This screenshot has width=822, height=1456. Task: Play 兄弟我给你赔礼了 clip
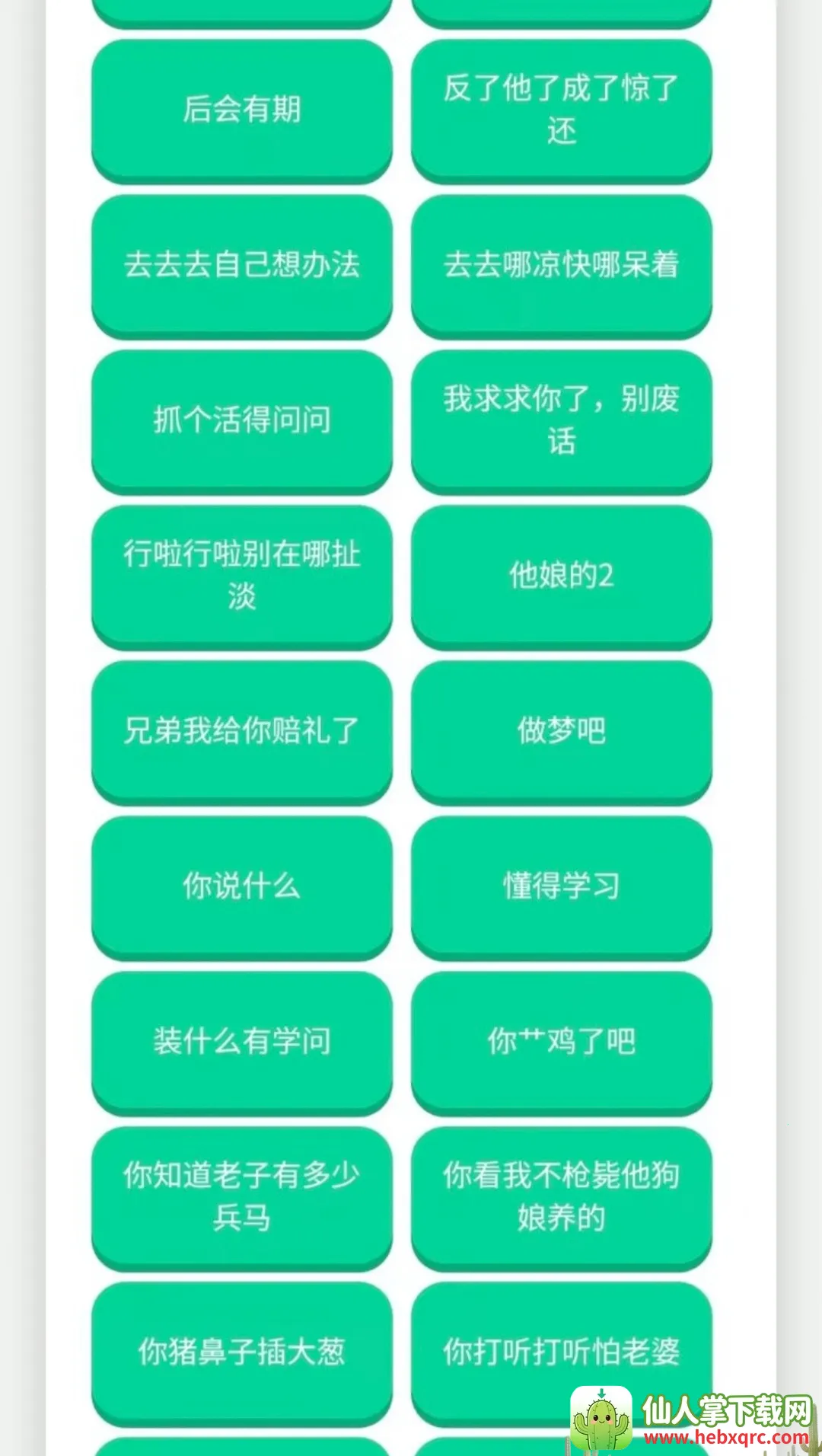(242, 730)
